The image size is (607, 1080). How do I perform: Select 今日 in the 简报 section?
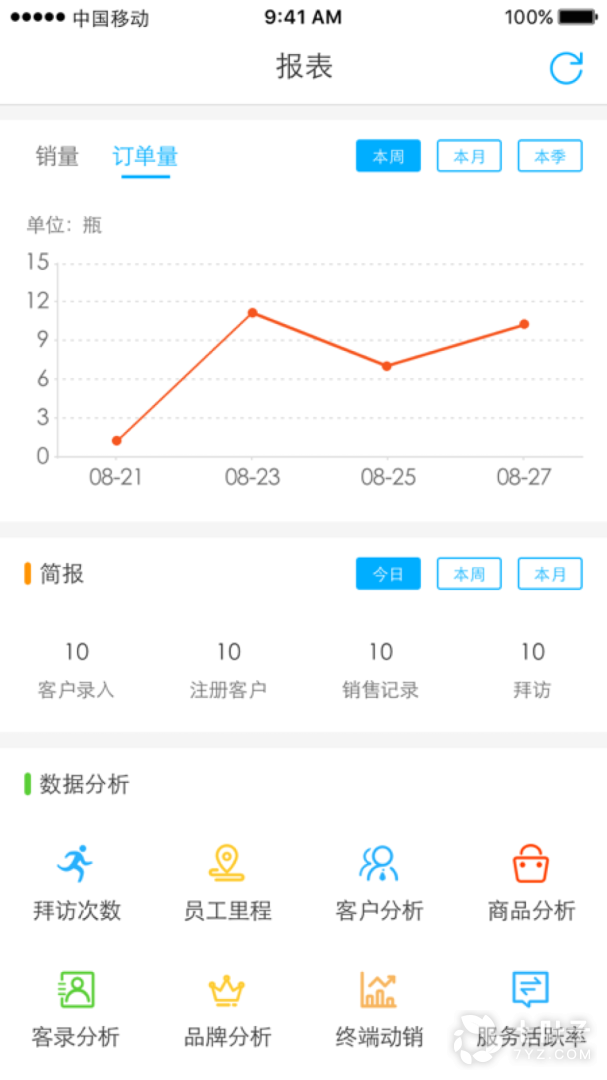(x=388, y=574)
